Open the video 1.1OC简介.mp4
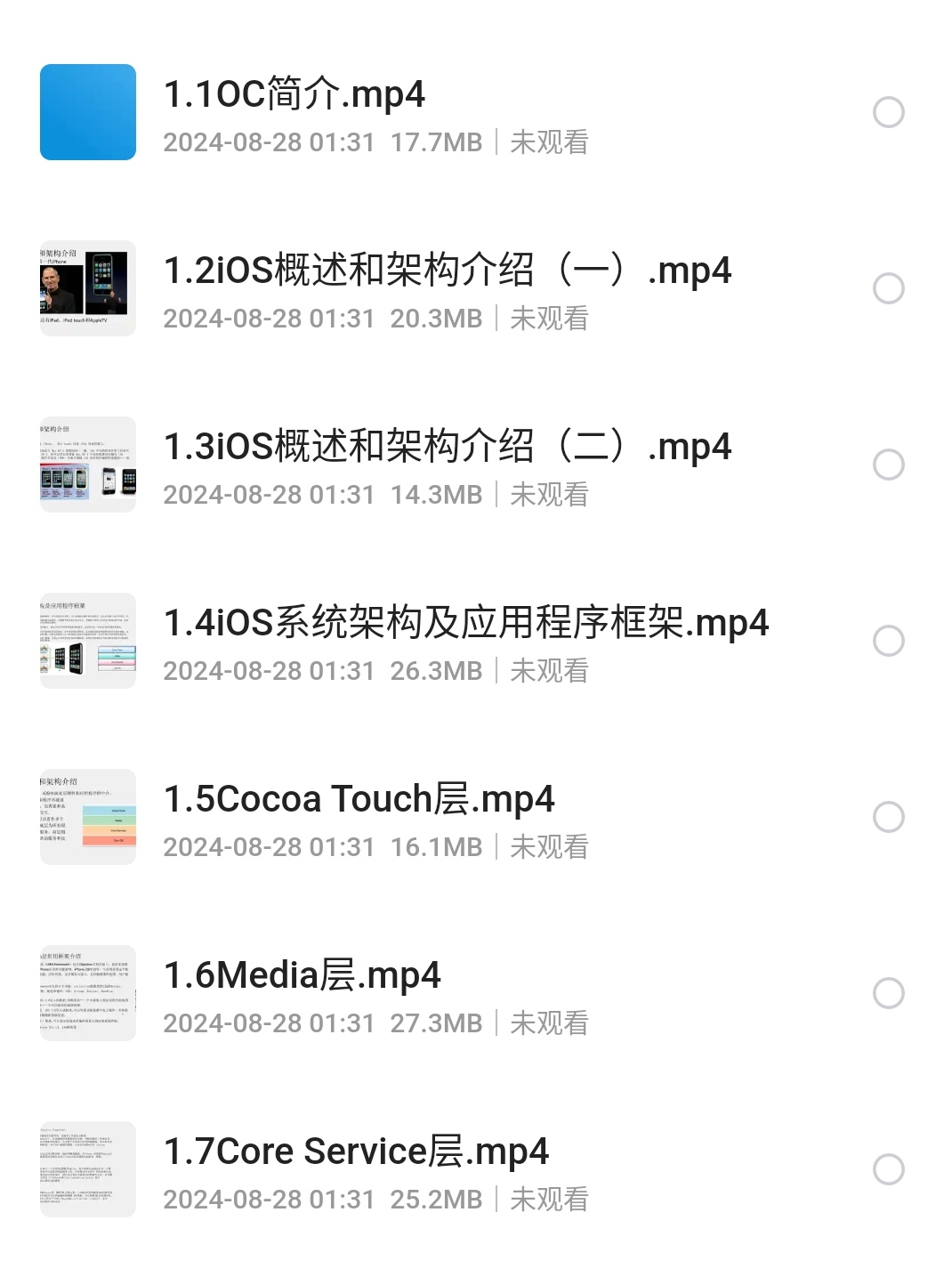Image resolution: width=952 pixels, height=1277 pixels. pos(294,94)
